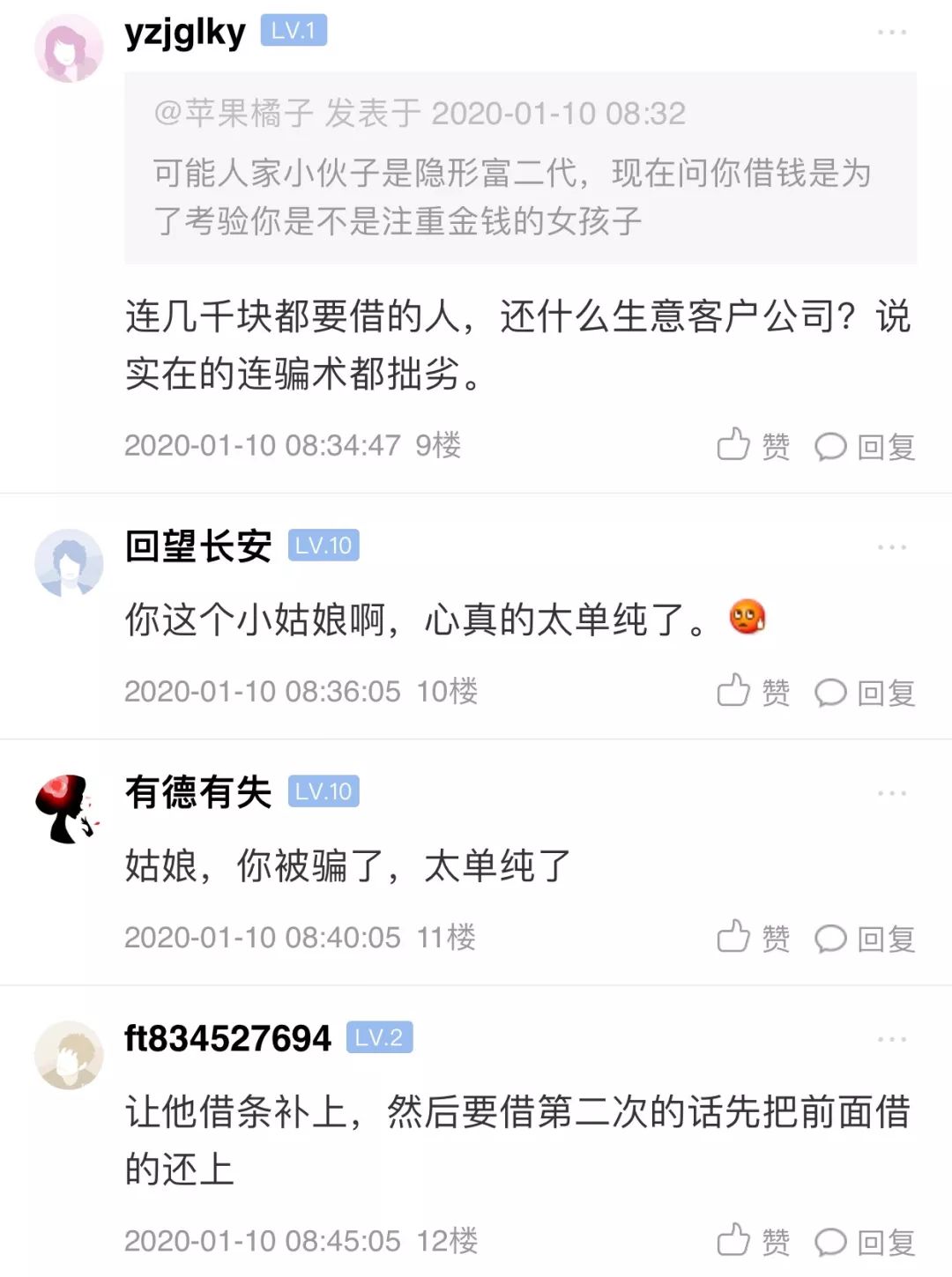Screen dimensions: 952x1277
Task: Open overflow menu on yzjglky's comment
Action: [x=891, y=33]
